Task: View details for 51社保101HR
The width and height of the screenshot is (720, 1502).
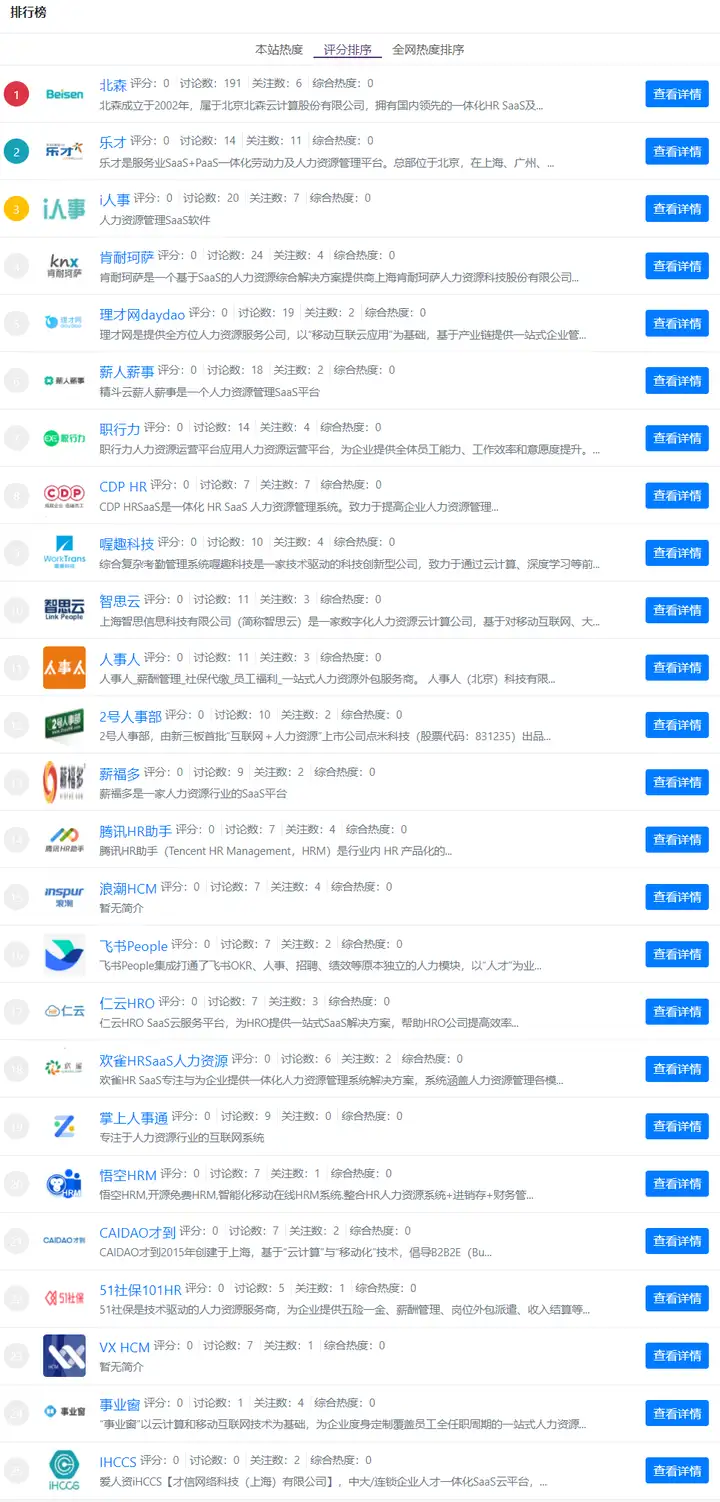Action: click(677, 1298)
